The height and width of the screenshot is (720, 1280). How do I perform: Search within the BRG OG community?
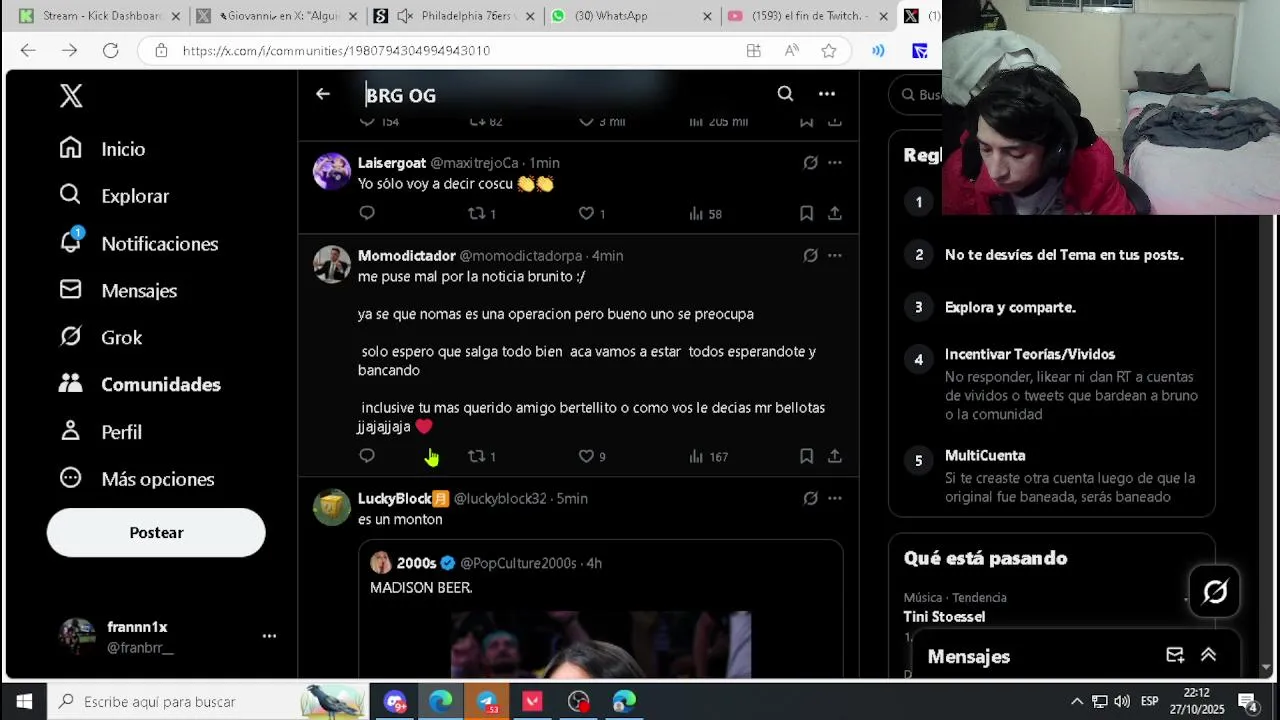pyautogui.click(x=785, y=94)
